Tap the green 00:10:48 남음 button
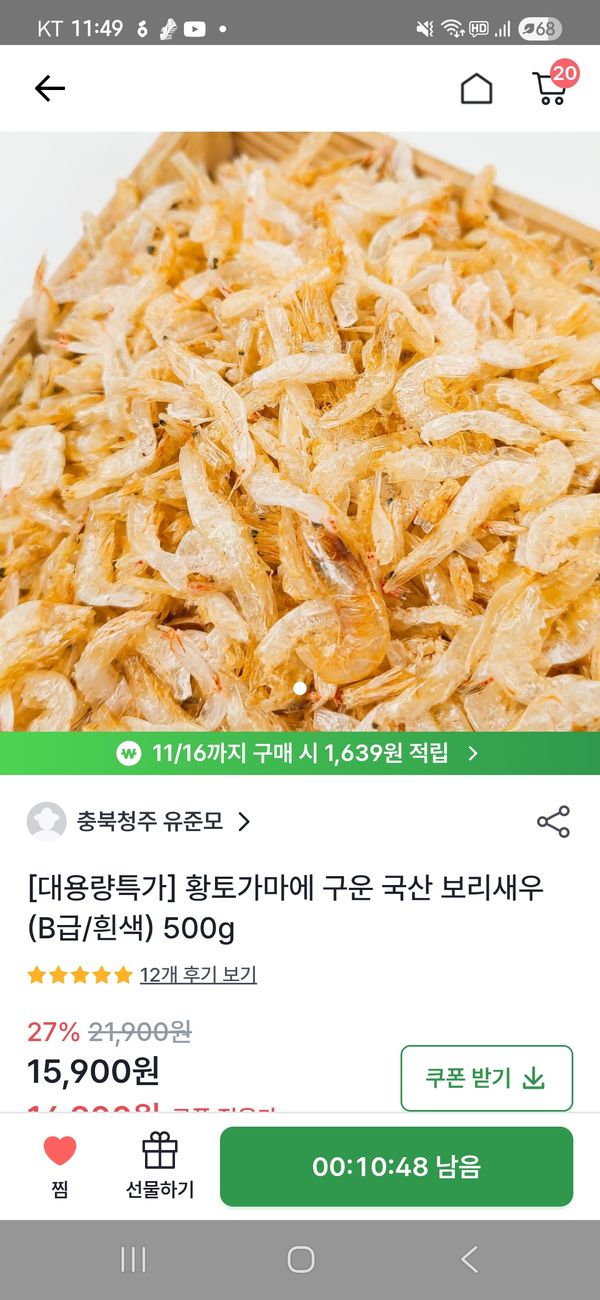 pyautogui.click(x=396, y=1166)
